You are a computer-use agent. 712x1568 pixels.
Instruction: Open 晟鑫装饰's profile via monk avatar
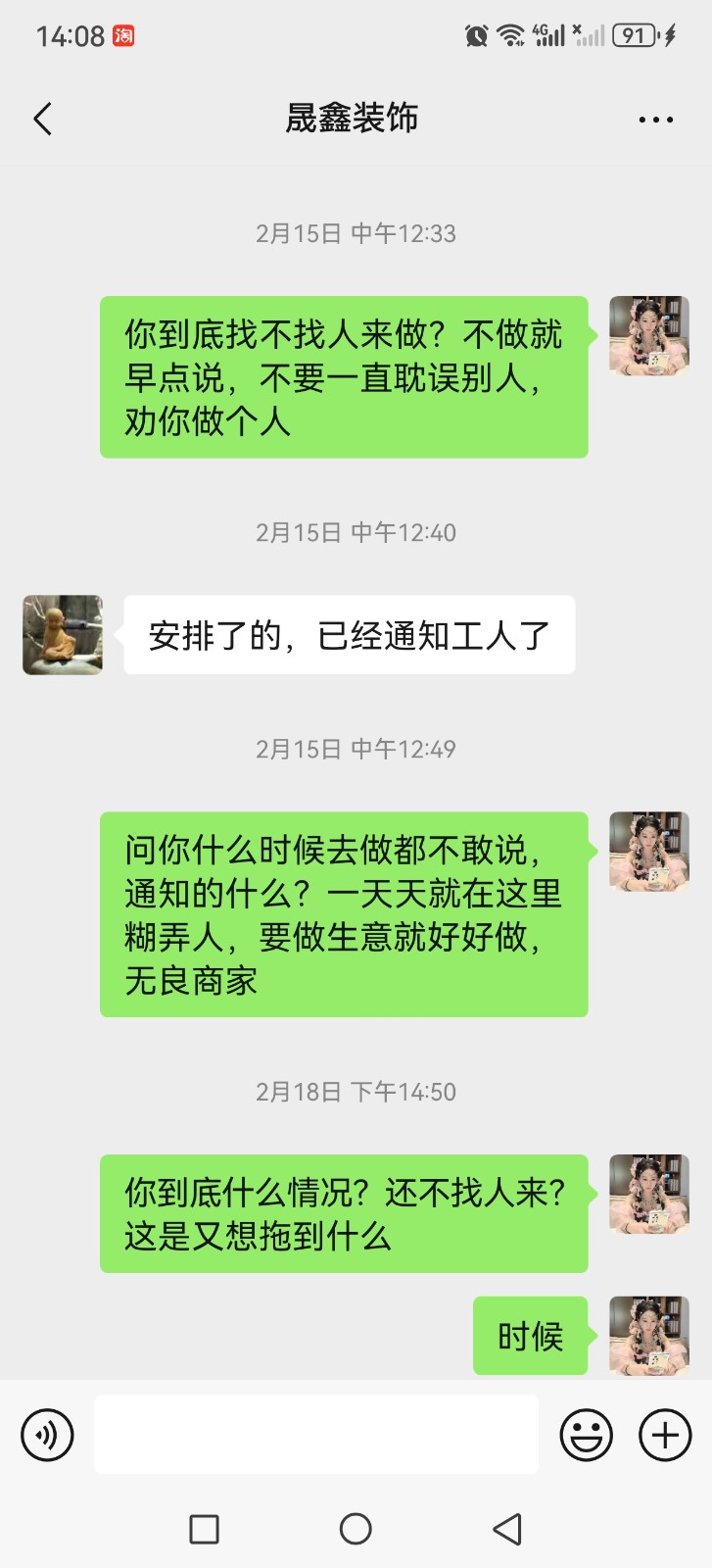63,635
